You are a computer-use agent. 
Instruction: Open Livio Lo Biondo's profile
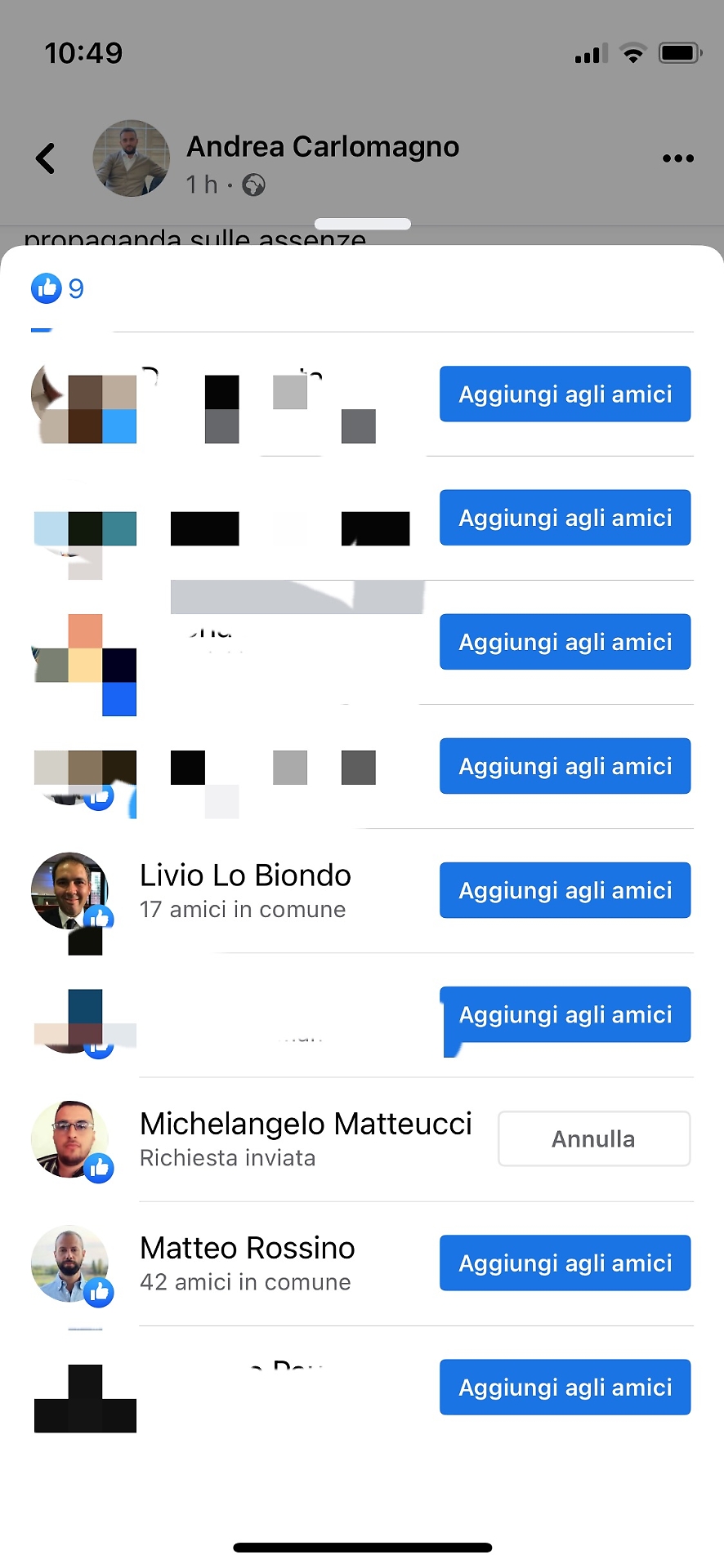(245, 875)
